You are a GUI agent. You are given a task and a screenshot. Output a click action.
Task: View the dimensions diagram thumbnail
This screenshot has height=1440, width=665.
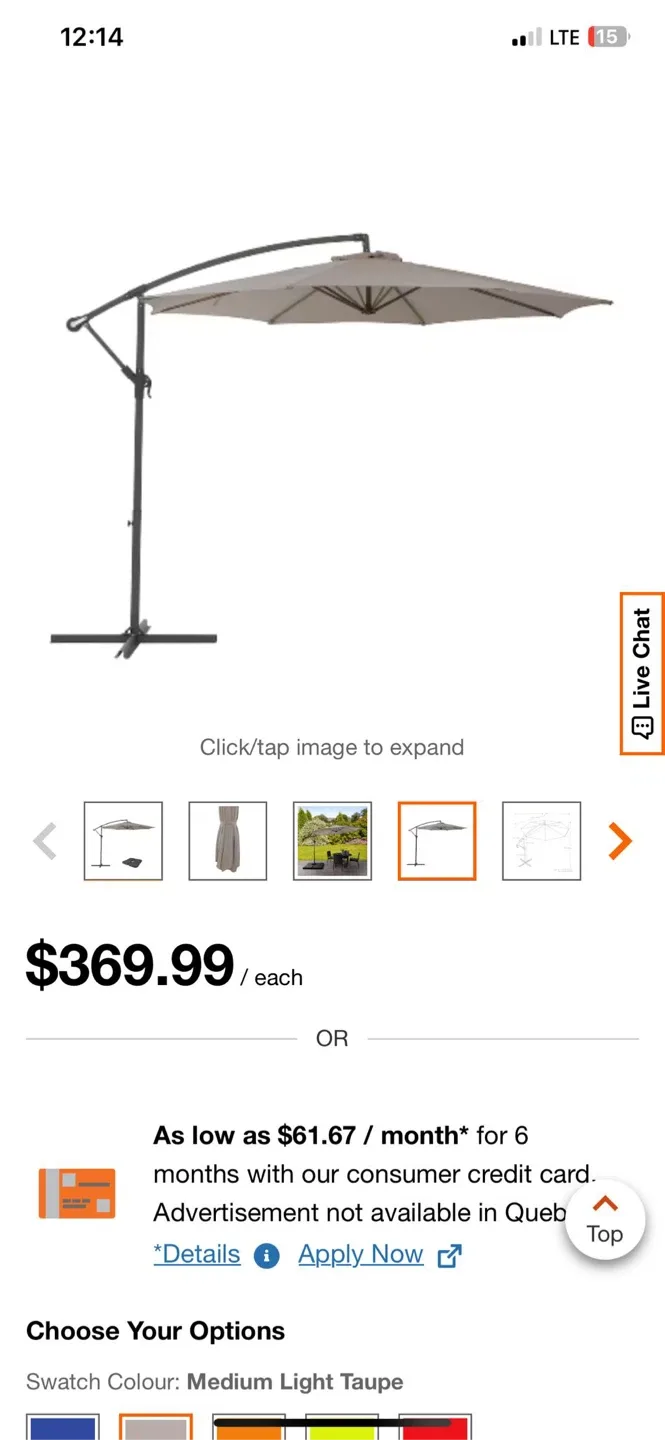541,841
